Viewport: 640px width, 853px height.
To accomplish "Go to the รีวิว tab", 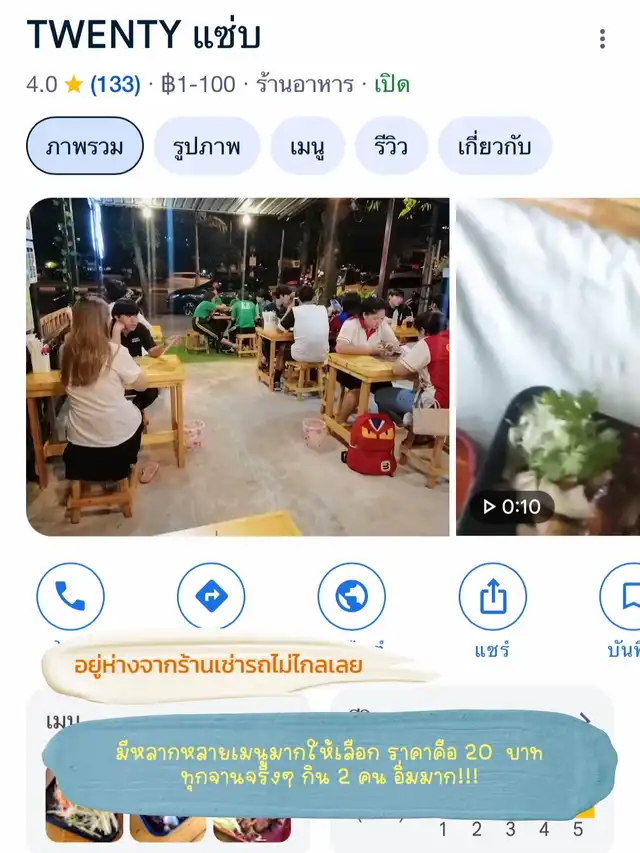I will tap(391, 146).
